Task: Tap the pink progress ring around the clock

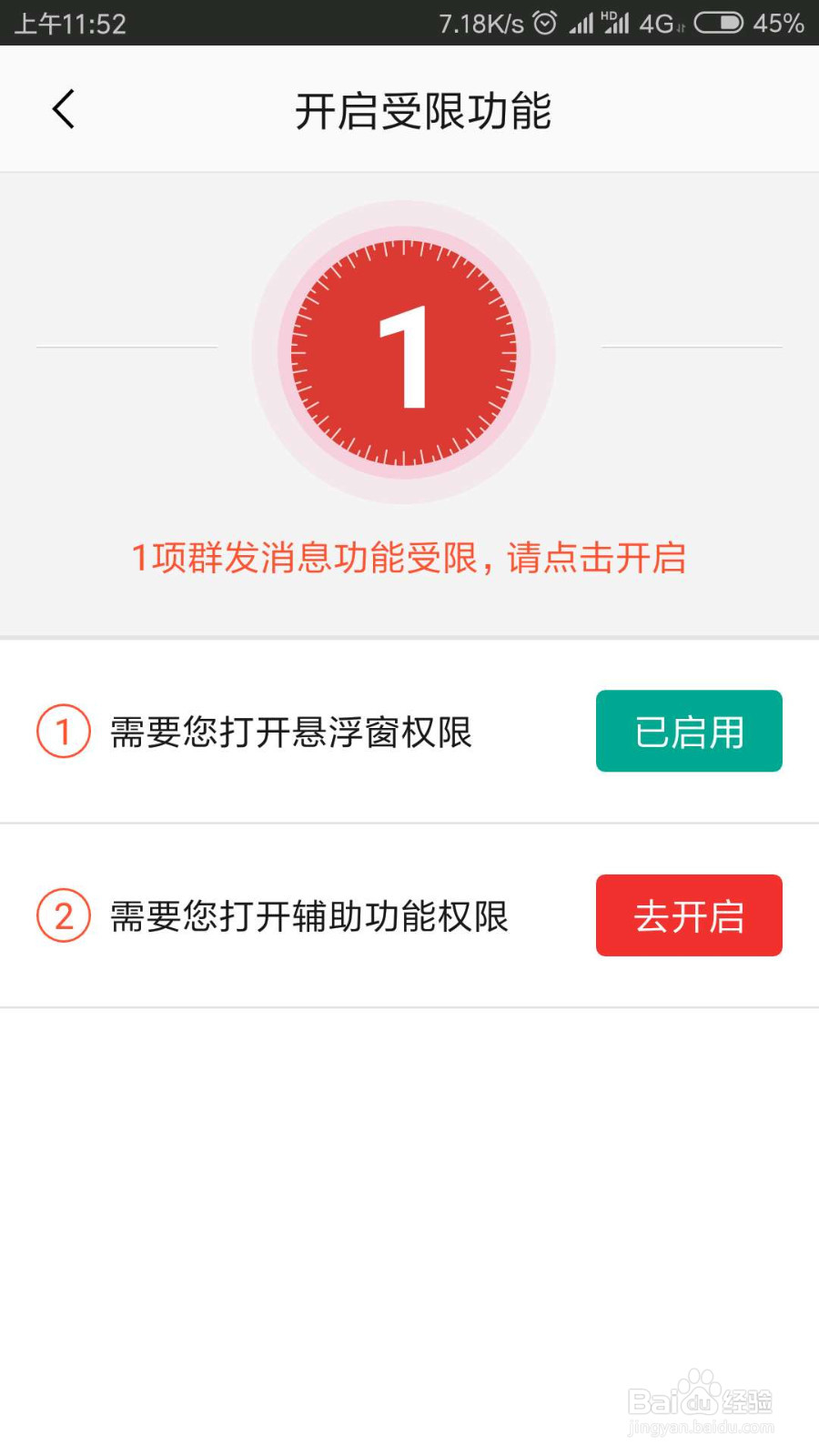Action: pyautogui.click(x=408, y=220)
